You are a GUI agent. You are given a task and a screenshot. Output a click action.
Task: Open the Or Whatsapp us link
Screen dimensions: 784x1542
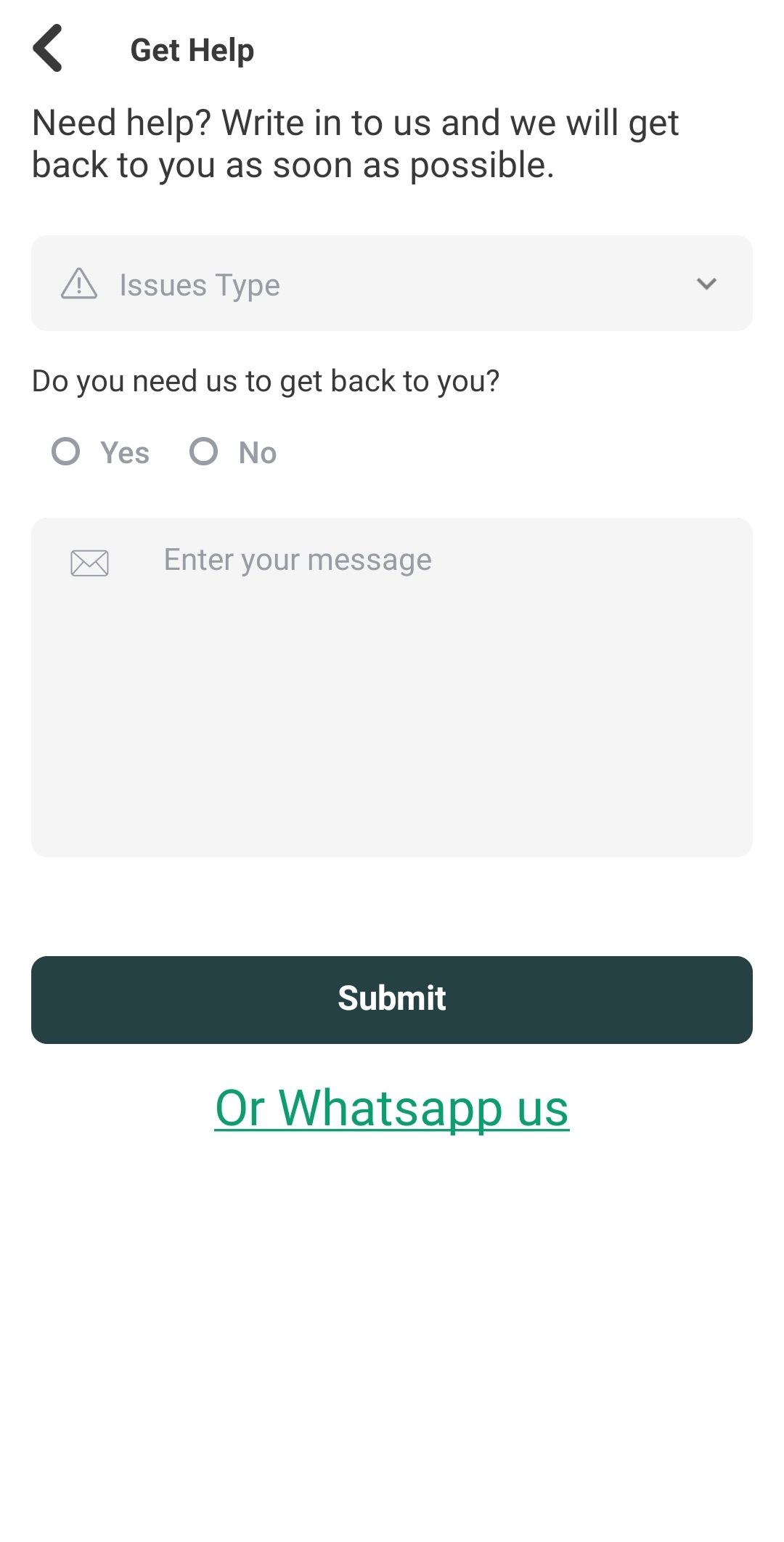pyautogui.click(x=392, y=1108)
